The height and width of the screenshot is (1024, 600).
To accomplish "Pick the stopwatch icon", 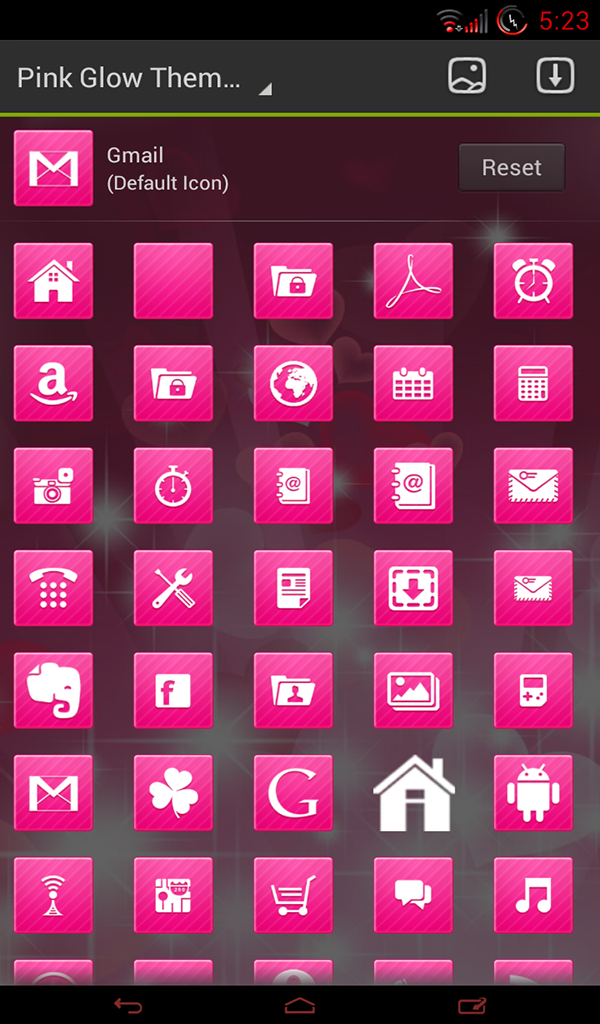I will [173, 486].
